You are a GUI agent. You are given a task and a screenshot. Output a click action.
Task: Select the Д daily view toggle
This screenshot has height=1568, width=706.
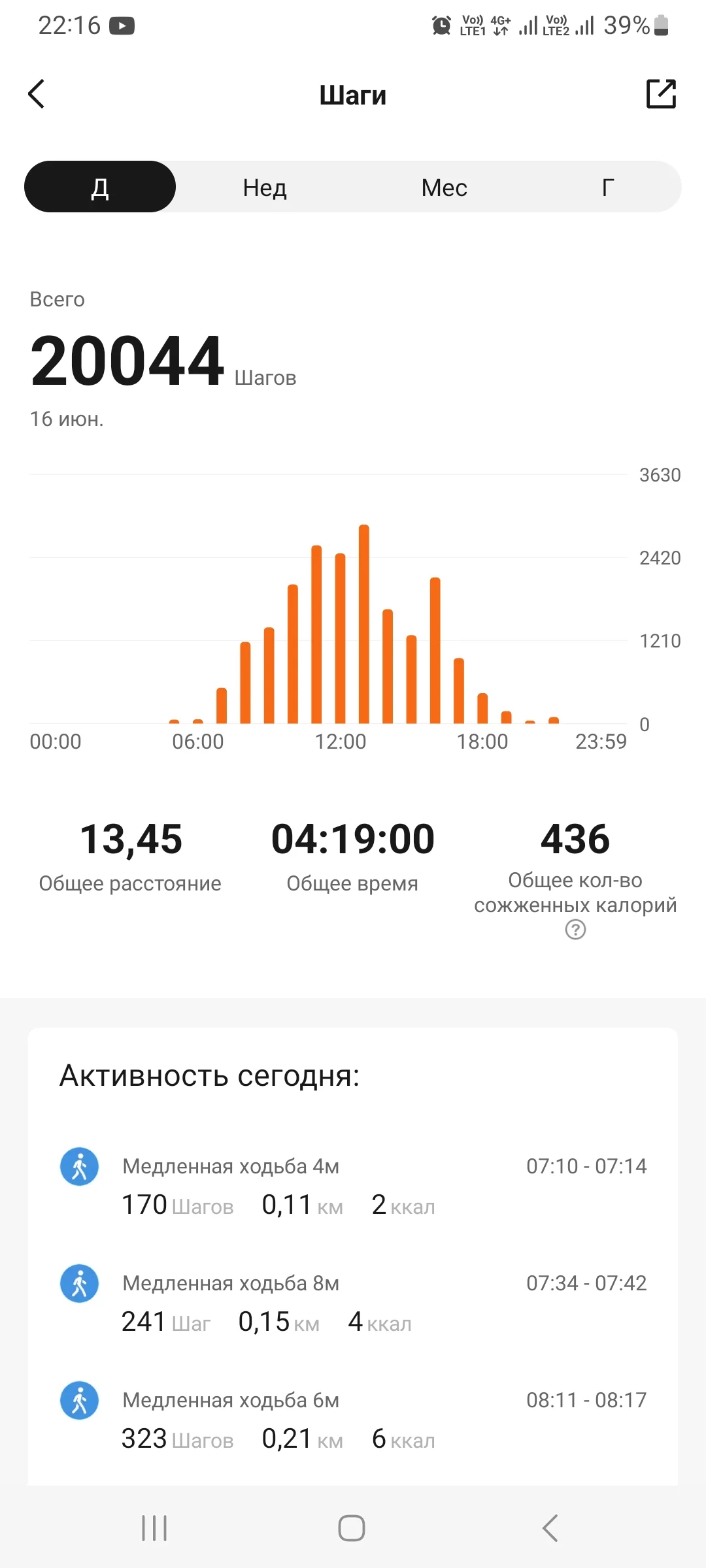[x=100, y=187]
